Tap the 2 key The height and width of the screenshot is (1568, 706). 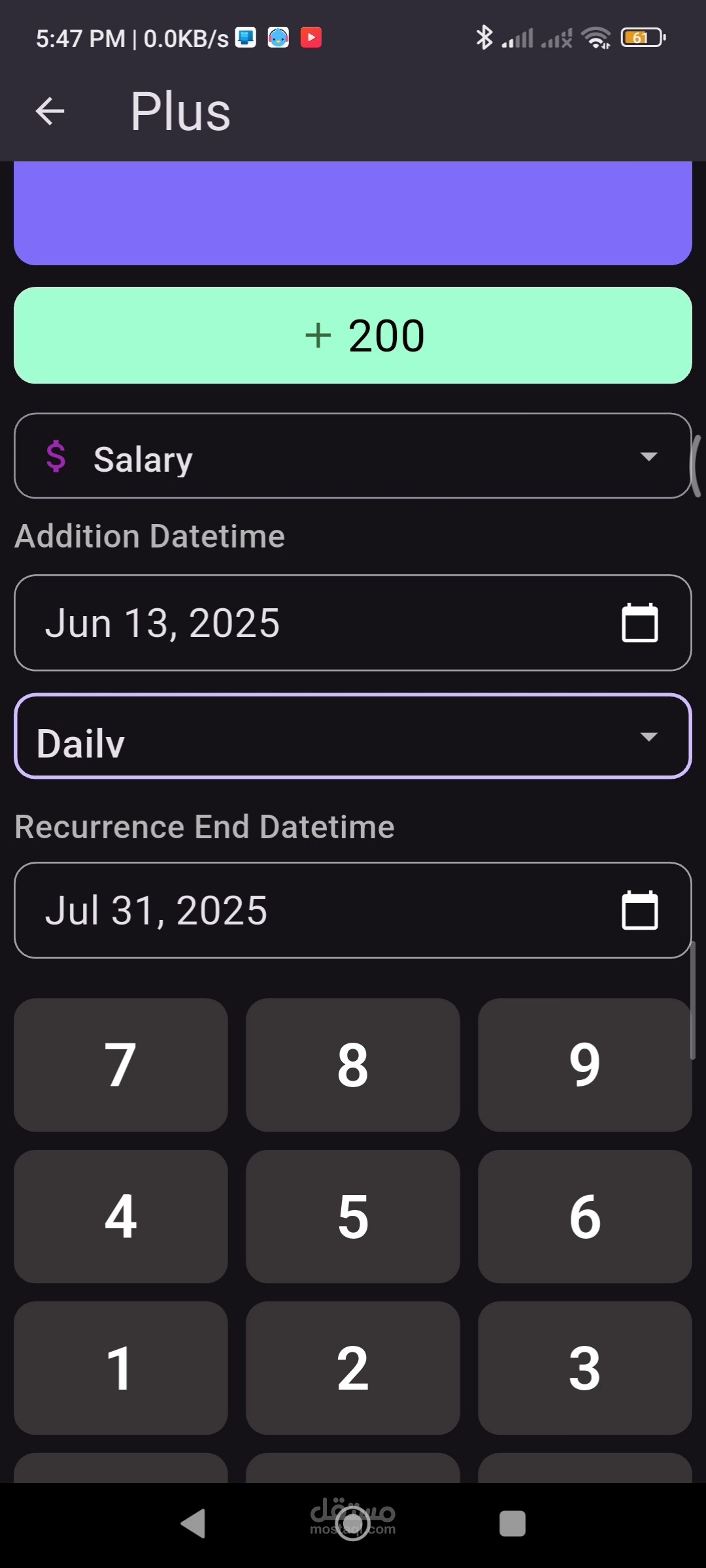(x=353, y=1368)
